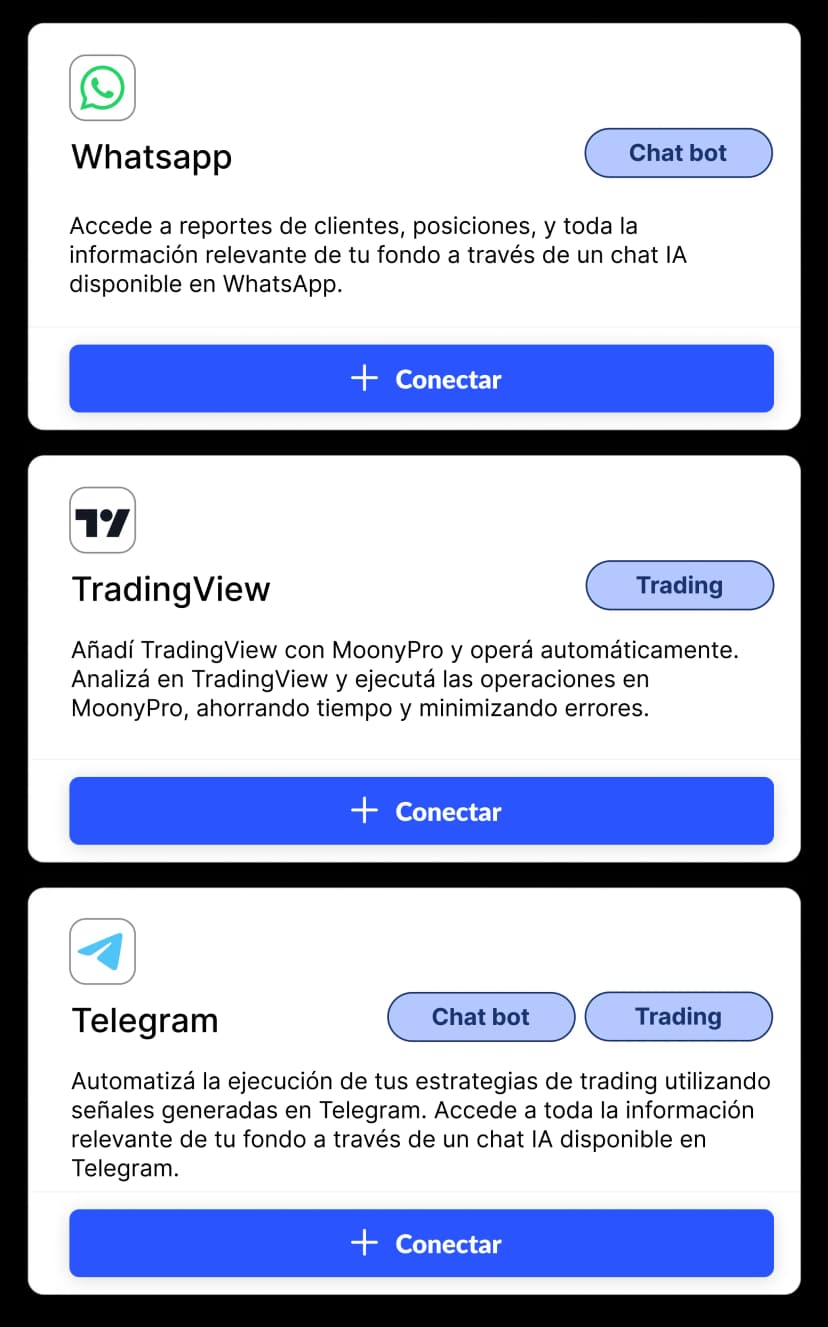Select the Chat bot tag on the Whatsapp card

coord(678,152)
